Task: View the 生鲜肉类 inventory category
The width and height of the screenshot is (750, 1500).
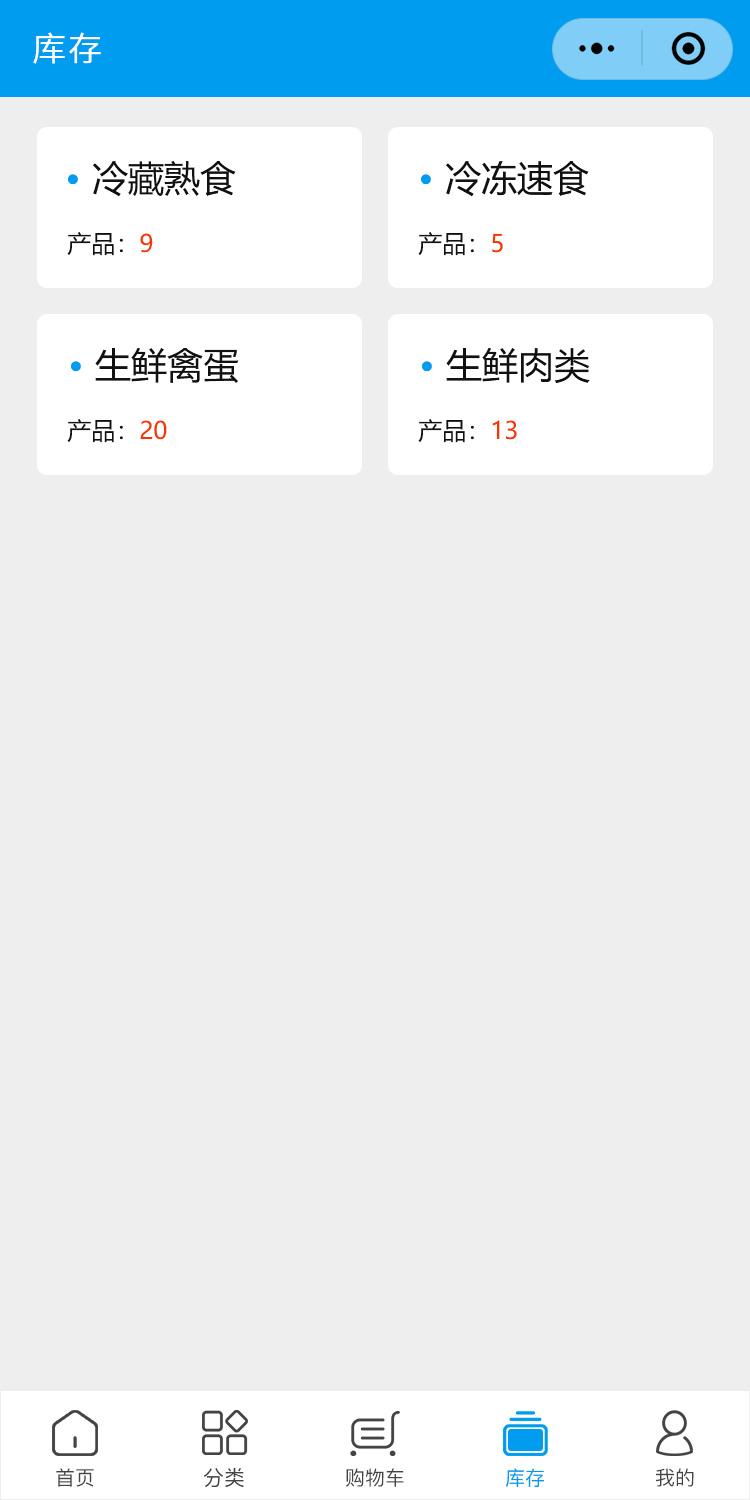Action: pos(550,394)
